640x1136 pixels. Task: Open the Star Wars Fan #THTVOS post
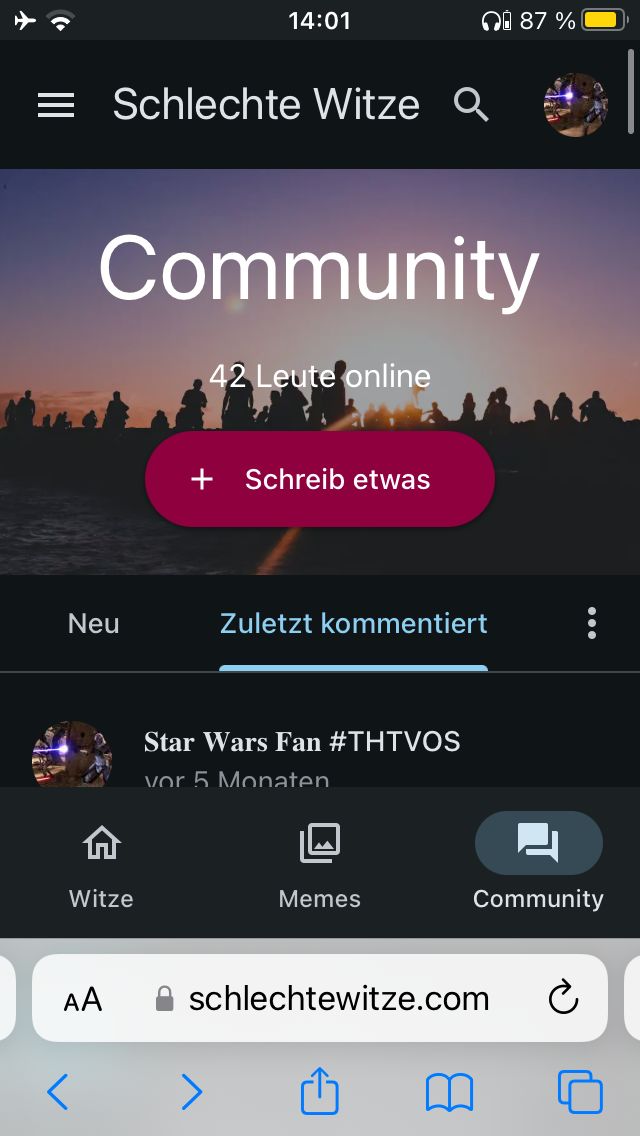[302, 742]
